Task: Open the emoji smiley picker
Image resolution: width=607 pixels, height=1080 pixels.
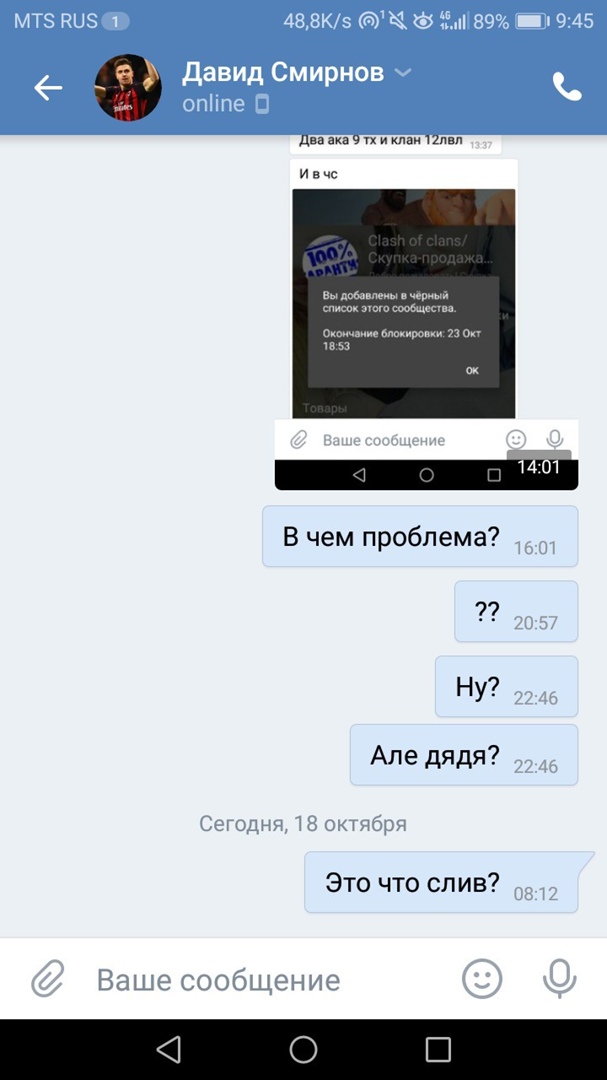Action: (x=481, y=979)
